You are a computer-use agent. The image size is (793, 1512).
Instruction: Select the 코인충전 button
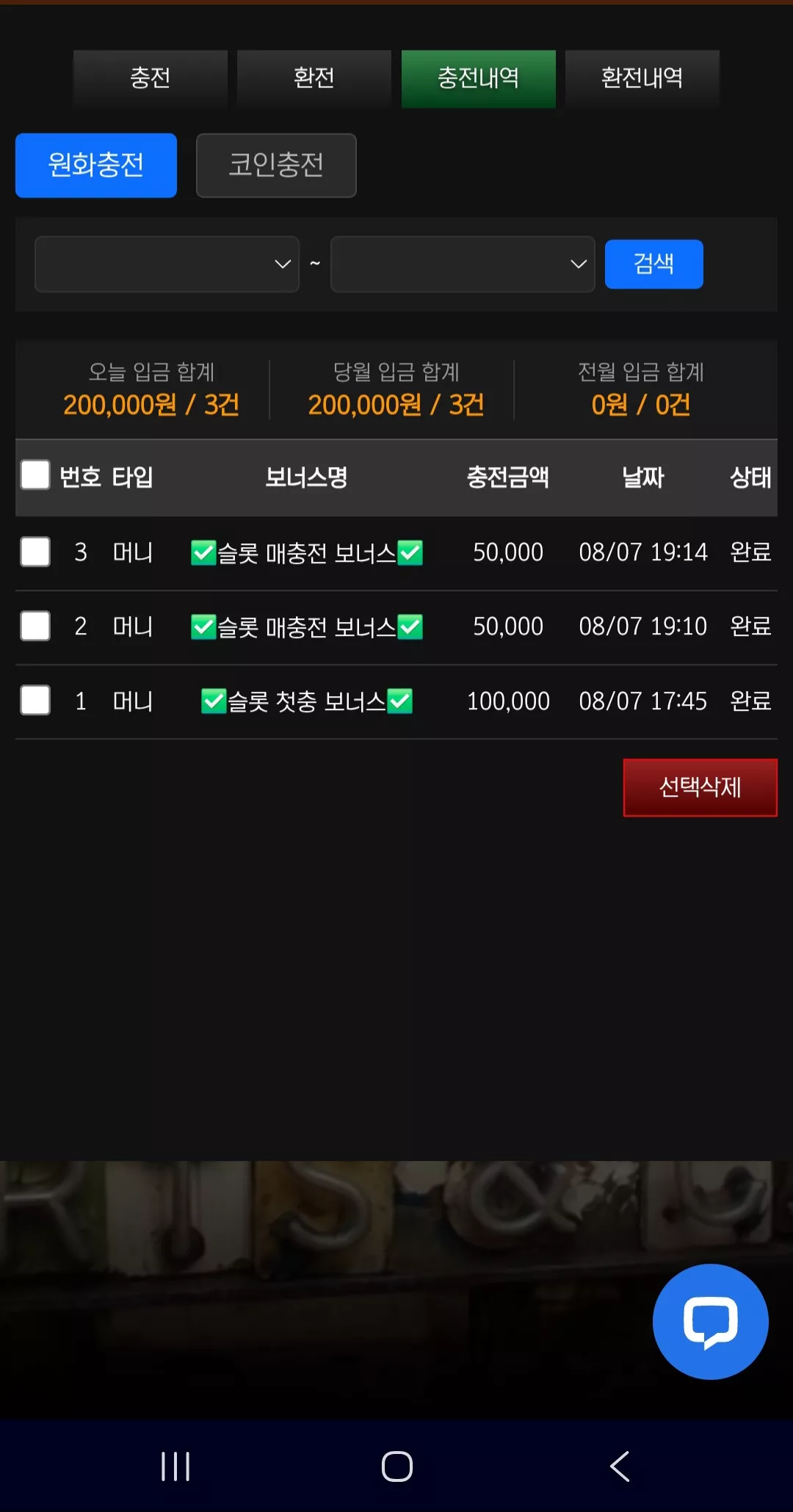[x=276, y=165]
